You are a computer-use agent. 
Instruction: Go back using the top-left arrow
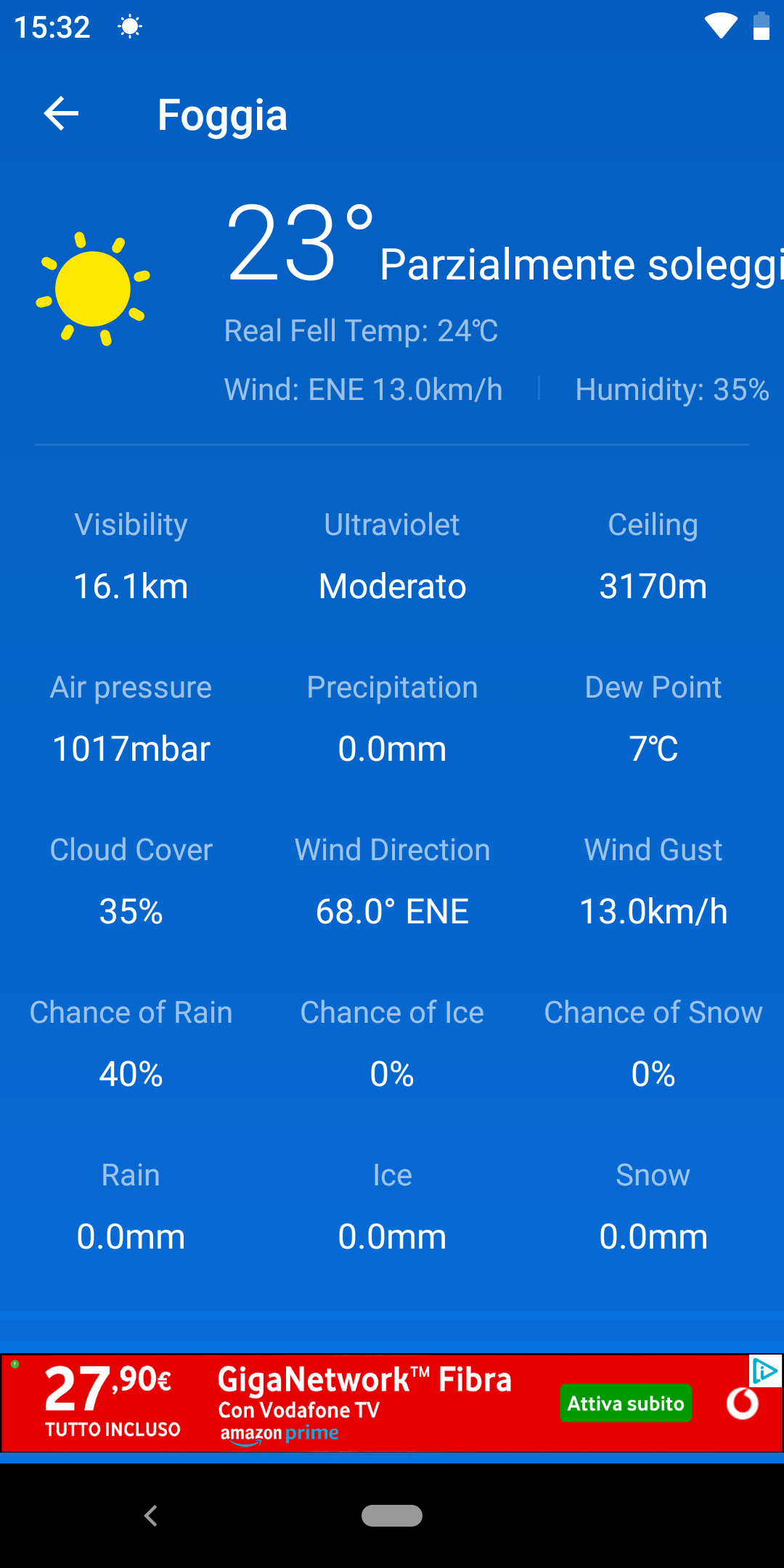[x=61, y=114]
